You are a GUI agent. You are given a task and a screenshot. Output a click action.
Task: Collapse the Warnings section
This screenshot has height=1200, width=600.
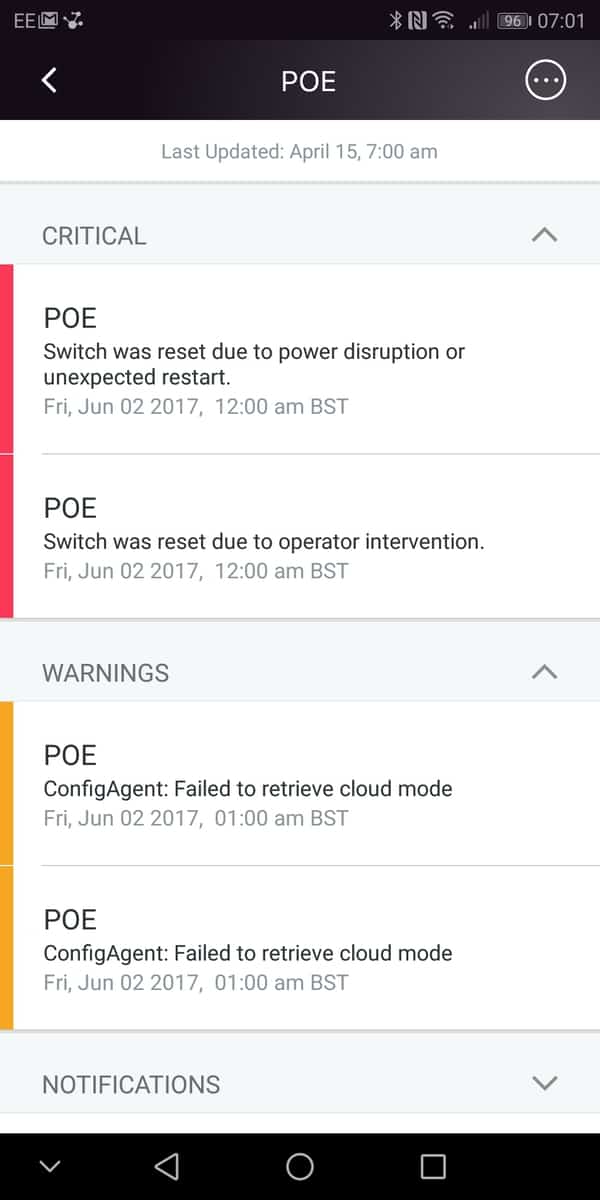544,672
